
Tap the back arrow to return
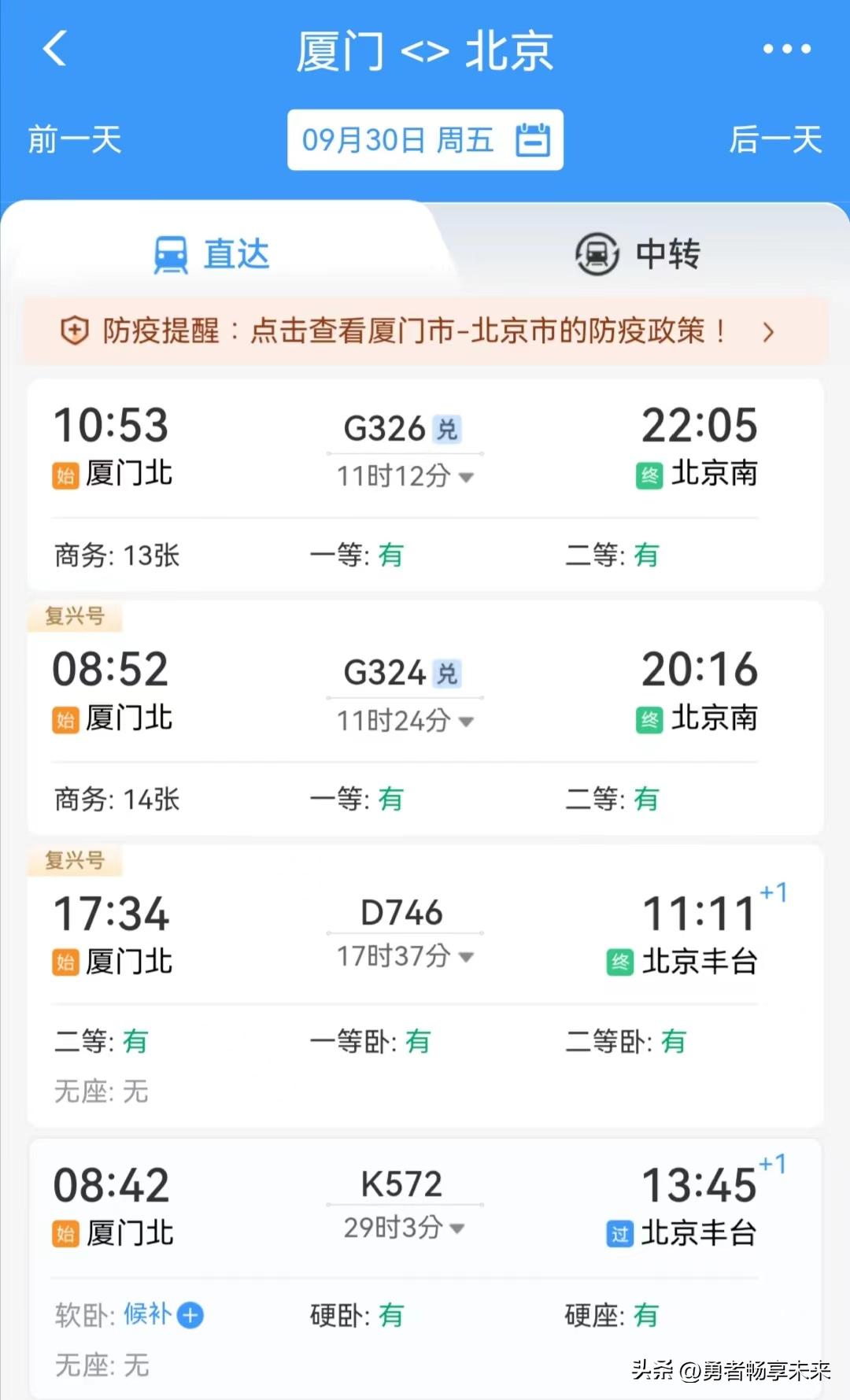(x=54, y=49)
